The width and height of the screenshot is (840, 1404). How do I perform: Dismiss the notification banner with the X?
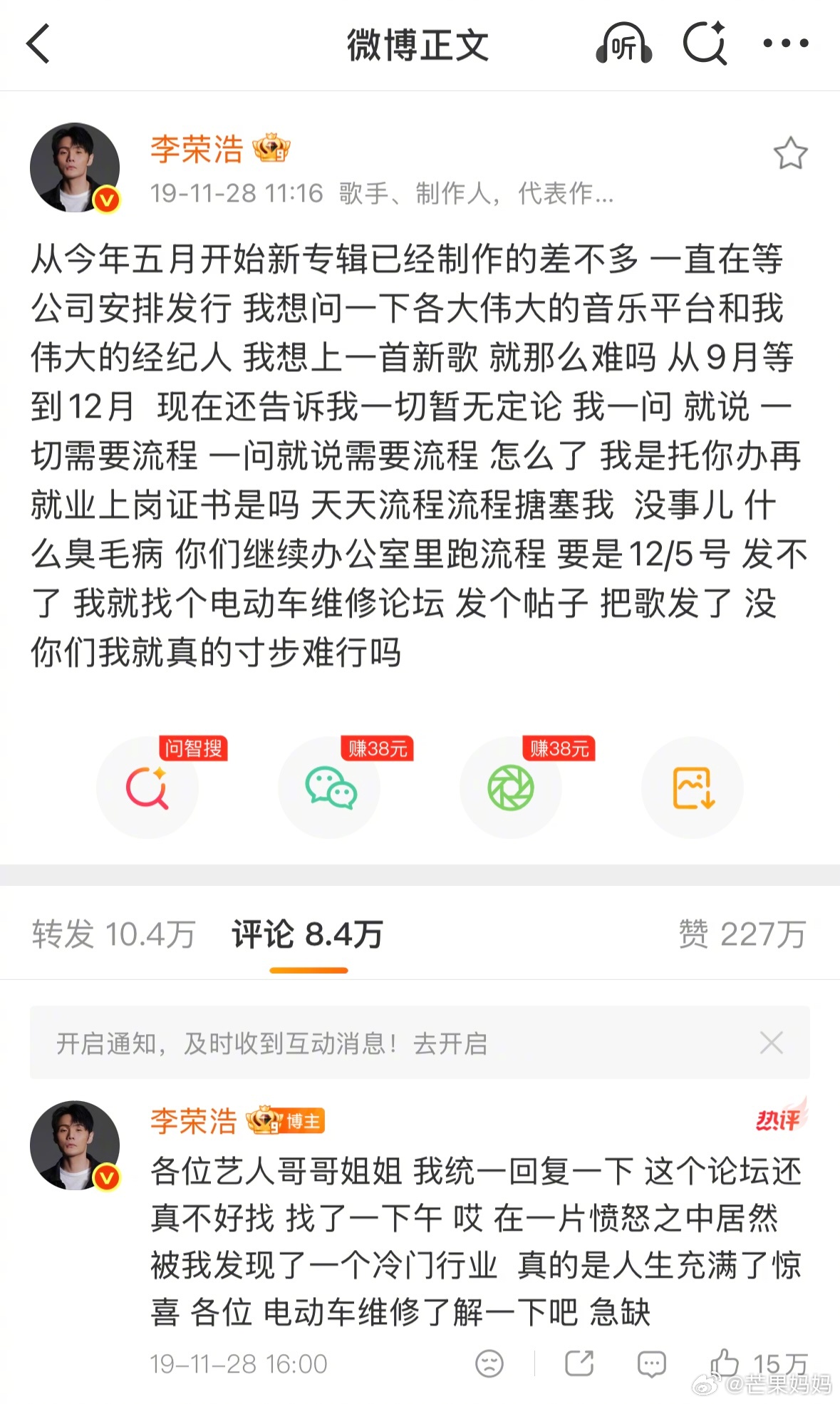click(772, 1043)
